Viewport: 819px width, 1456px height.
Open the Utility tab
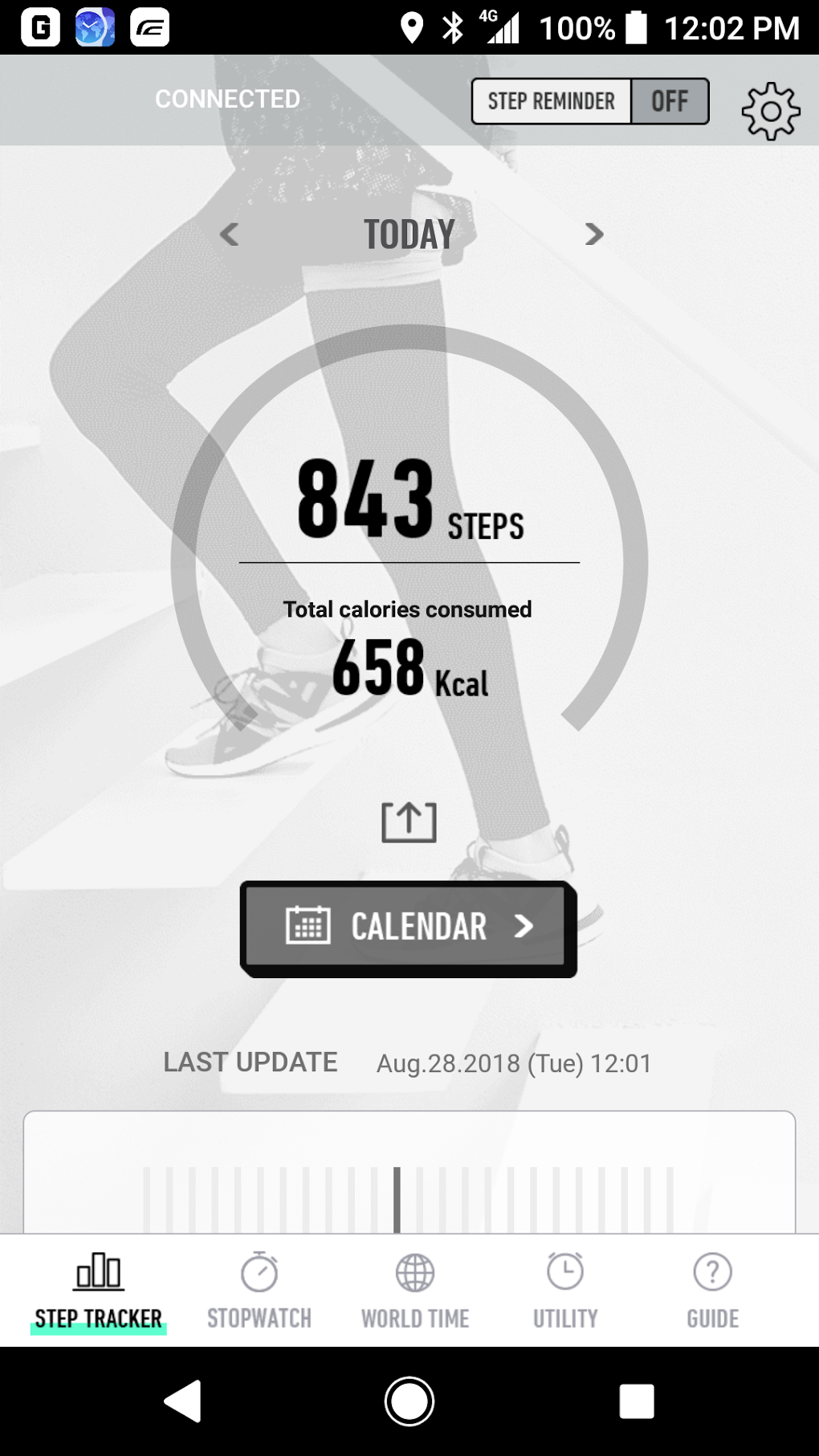point(565,1290)
